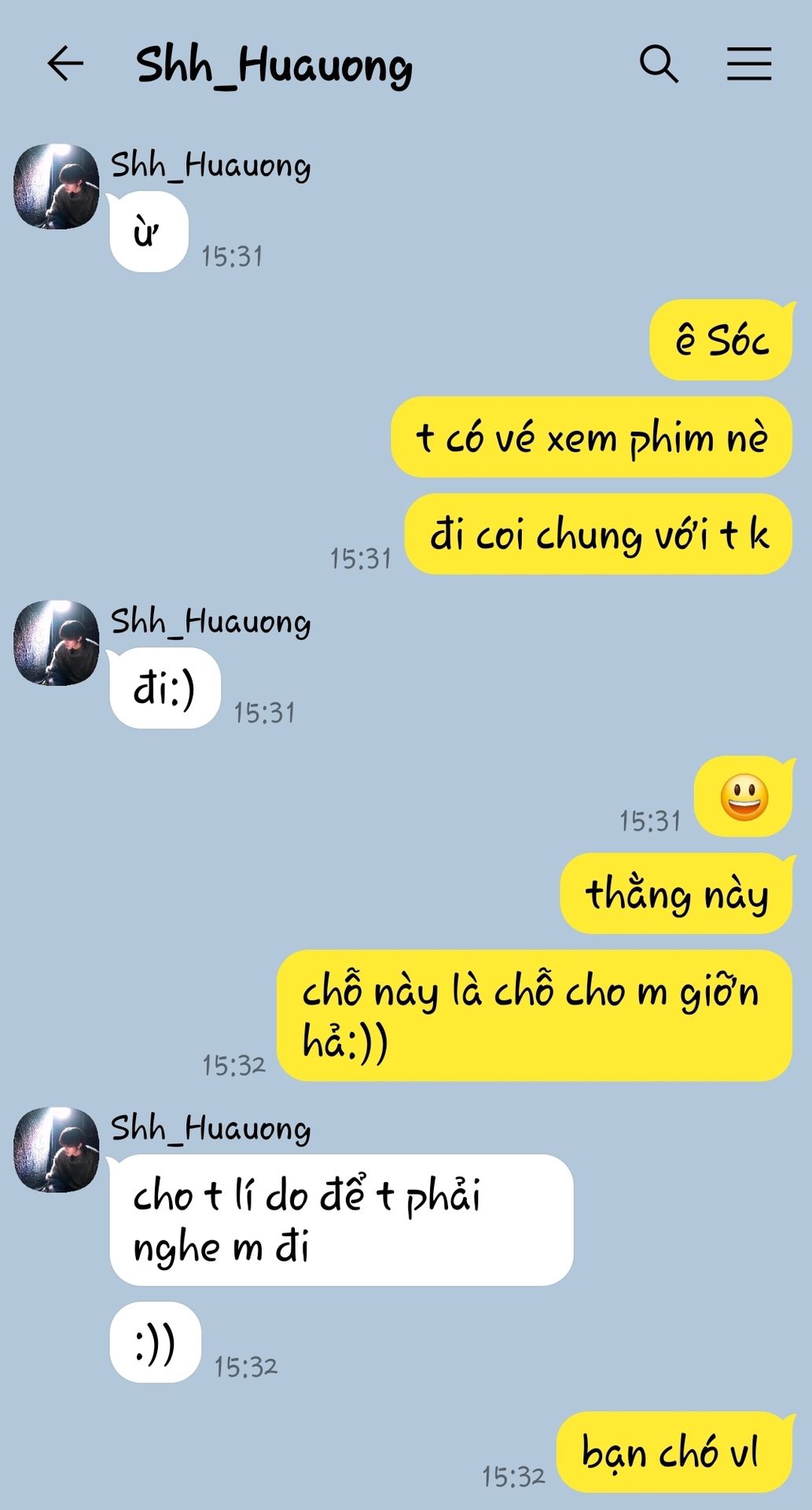812x1510 pixels.
Task: Go back from the Shh_Huauong chat
Action: click(65, 64)
